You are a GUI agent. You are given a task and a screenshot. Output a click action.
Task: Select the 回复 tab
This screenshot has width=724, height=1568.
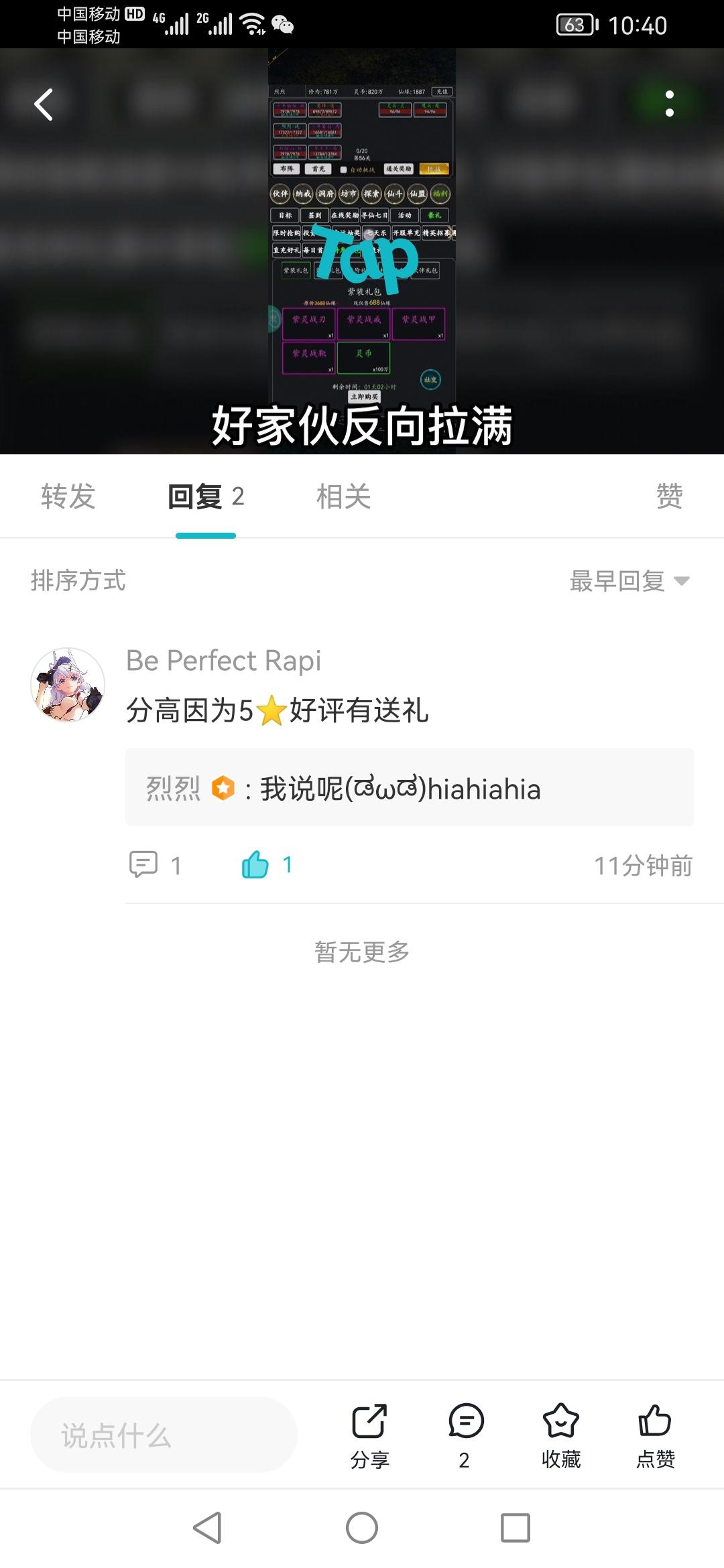tap(206, 497)
